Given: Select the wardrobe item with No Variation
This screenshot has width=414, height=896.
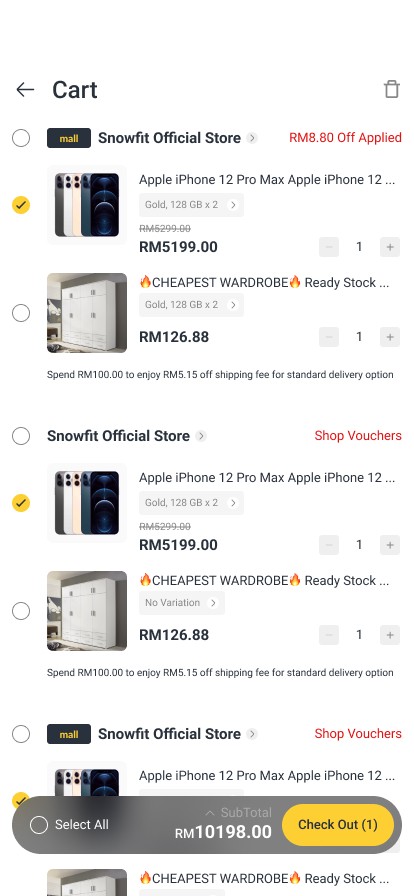Looking at the screenshot, I should pos(21,611).
